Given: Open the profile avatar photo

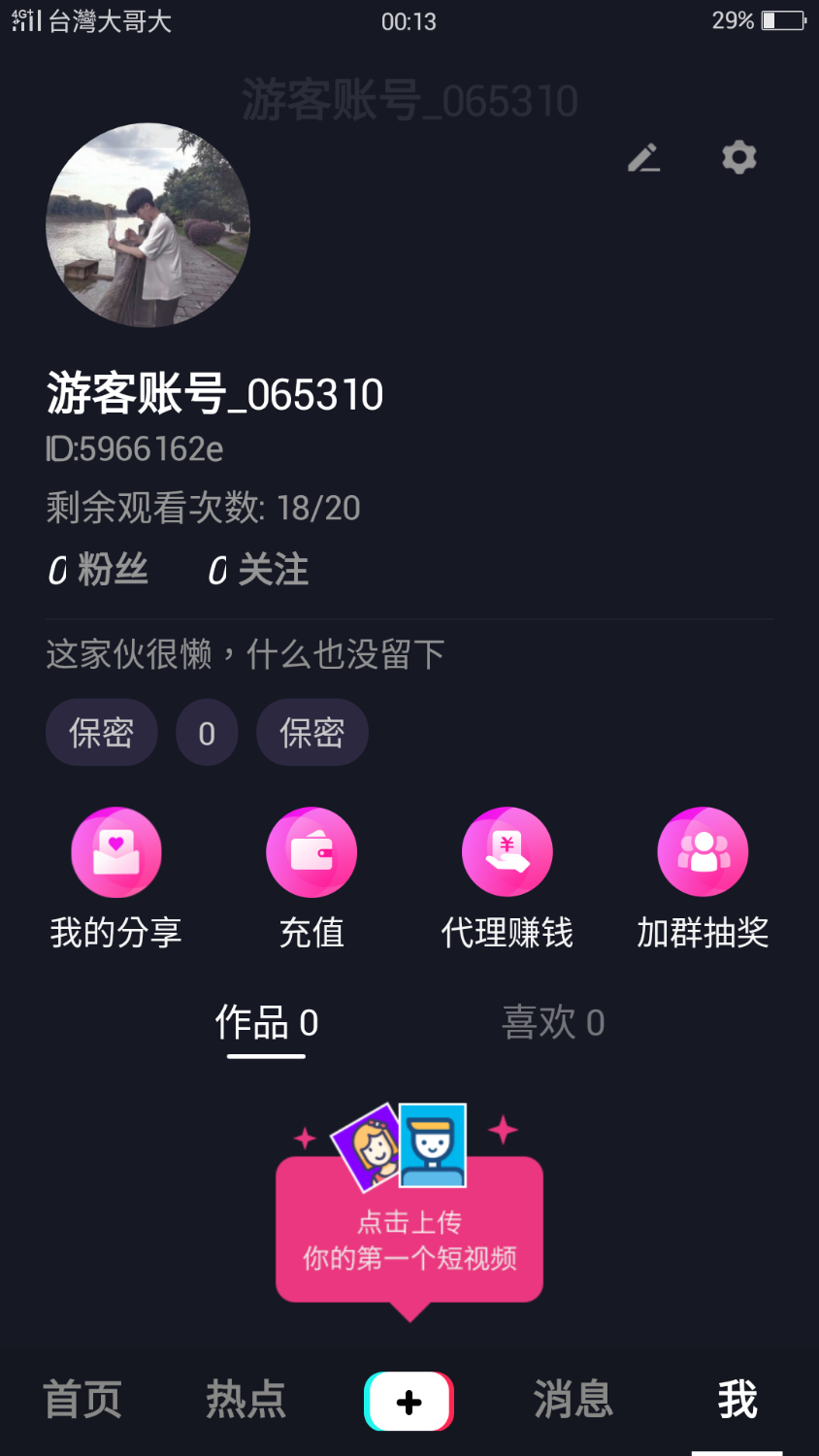Looking at the screenshot, I should click(148, 225).
